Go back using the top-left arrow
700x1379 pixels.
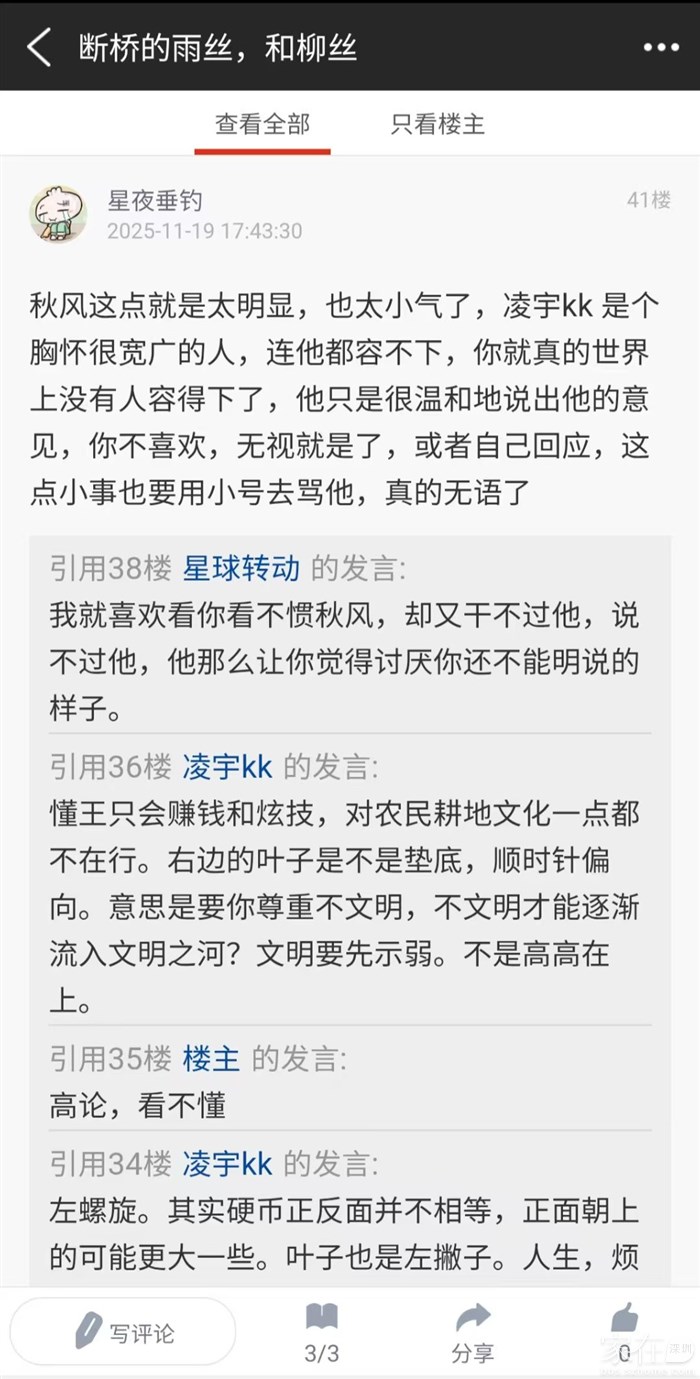click(x=39, y=47)
